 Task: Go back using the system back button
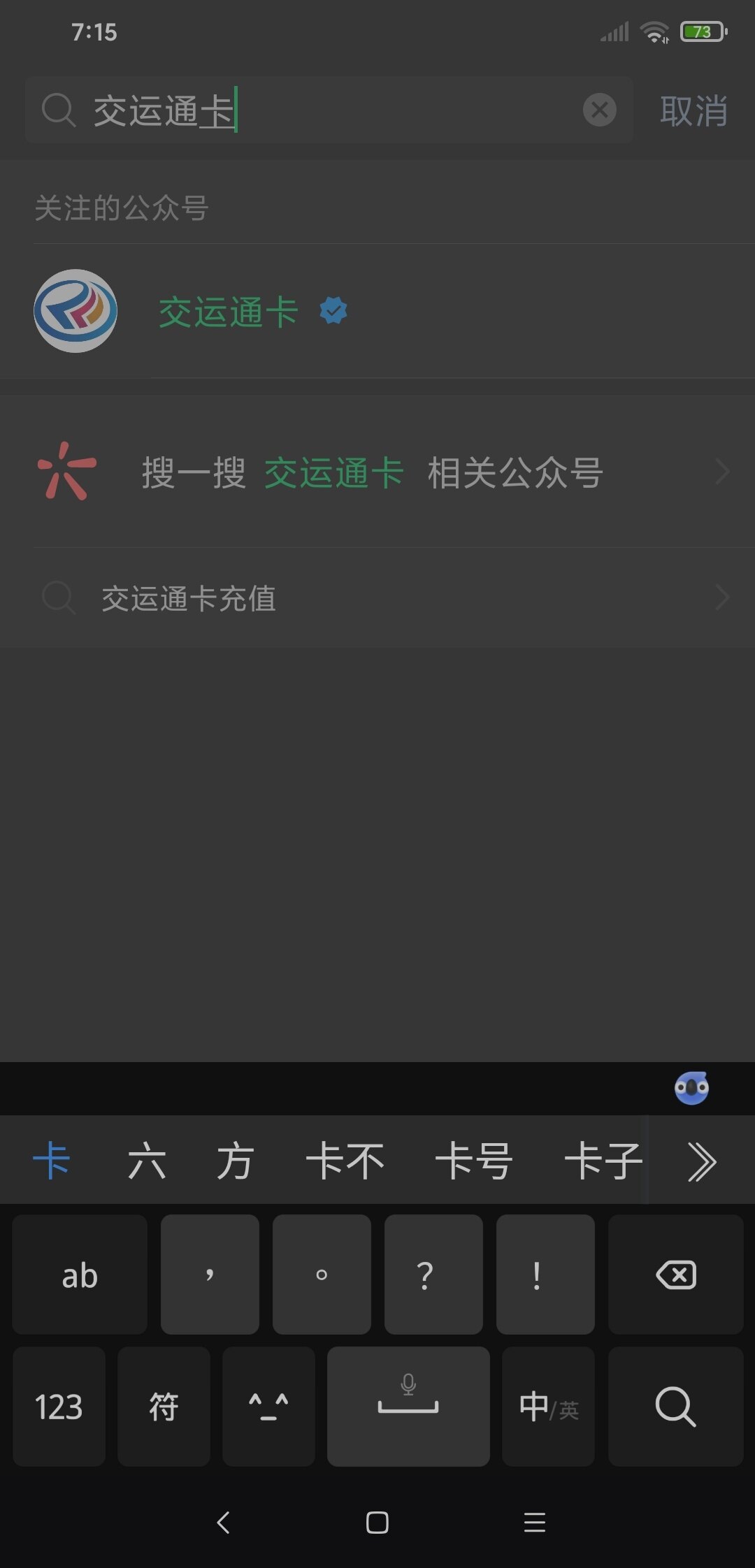point(223,1523)
